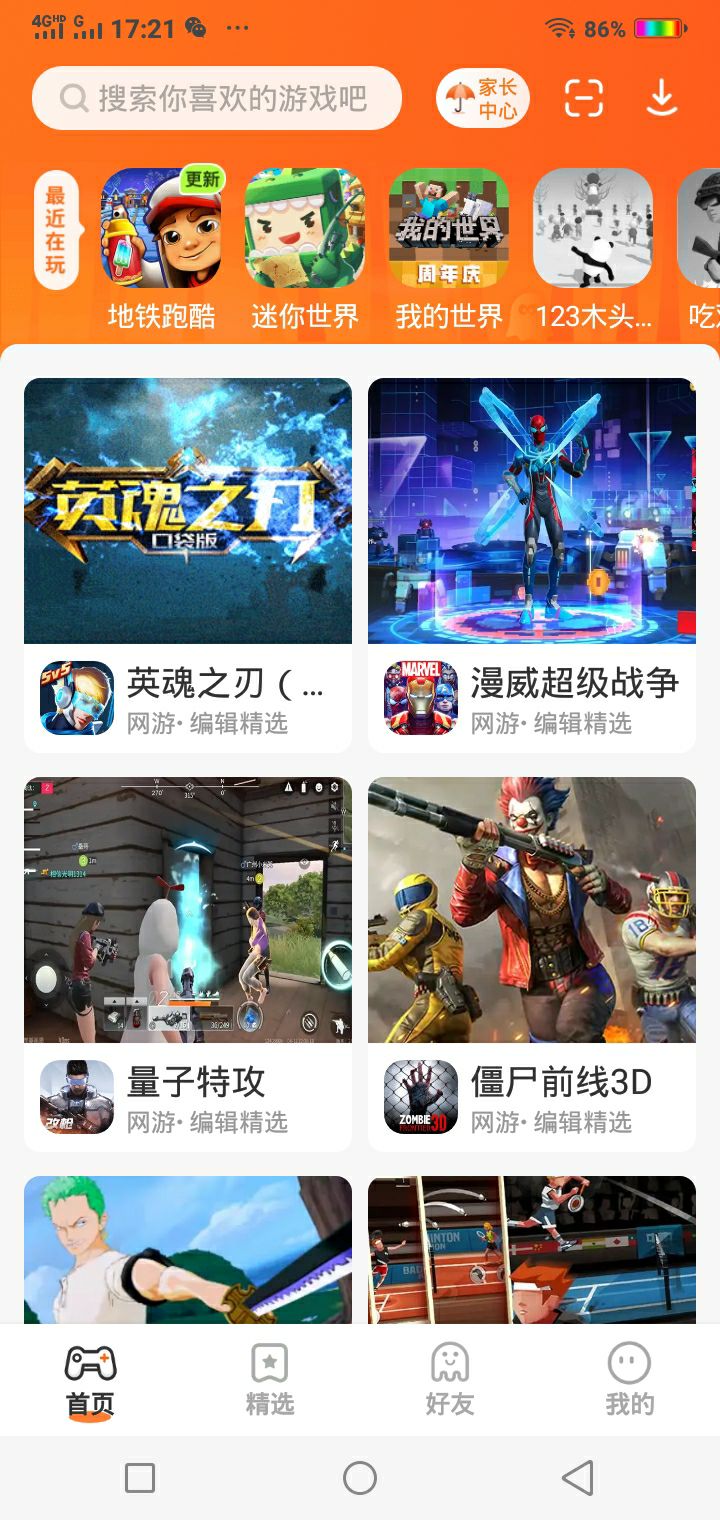The height and width of the screenshot is (1520, 720).
Task: Open the 英魂之刃 game card
Action: click(x=188, y=564)
